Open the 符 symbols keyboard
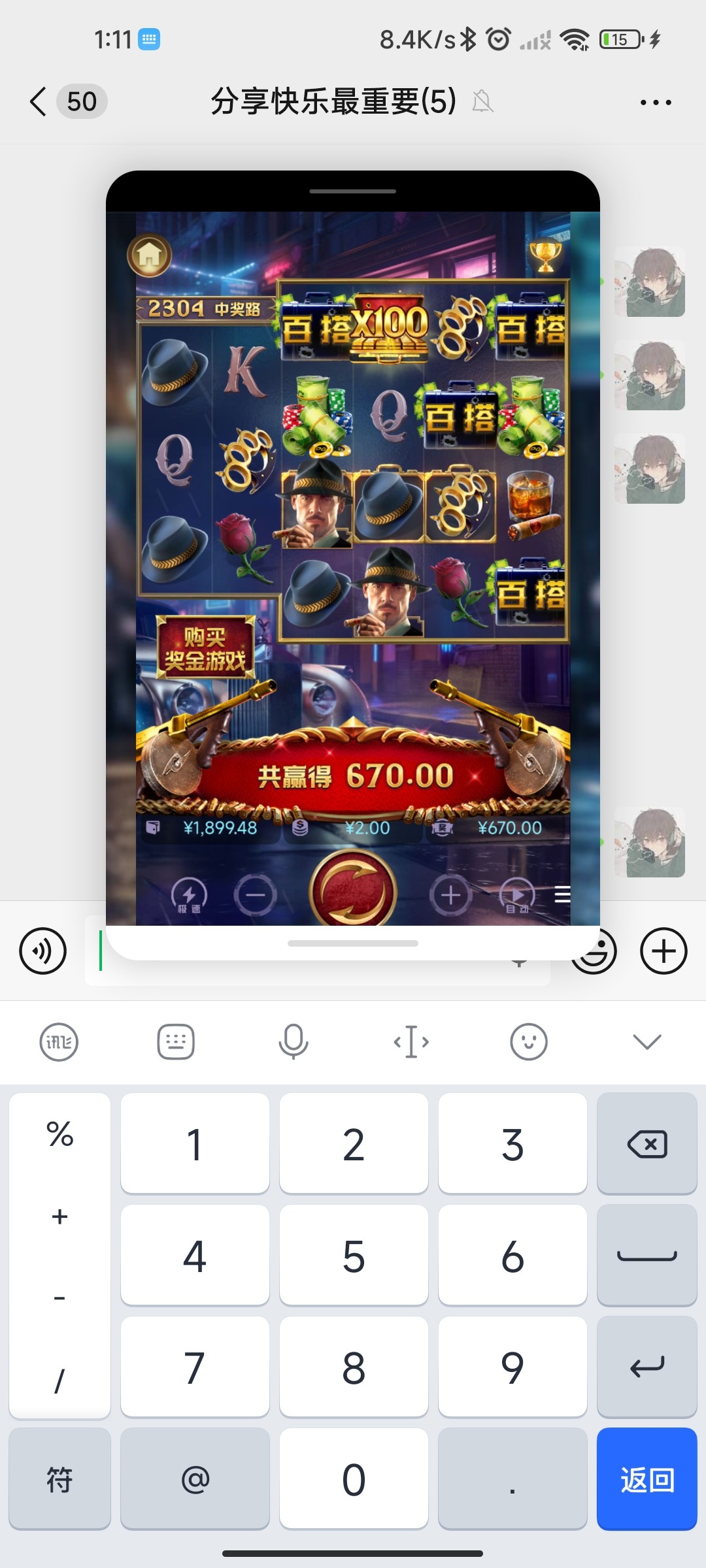706x1568 pixels. [x=59, y=1479]
